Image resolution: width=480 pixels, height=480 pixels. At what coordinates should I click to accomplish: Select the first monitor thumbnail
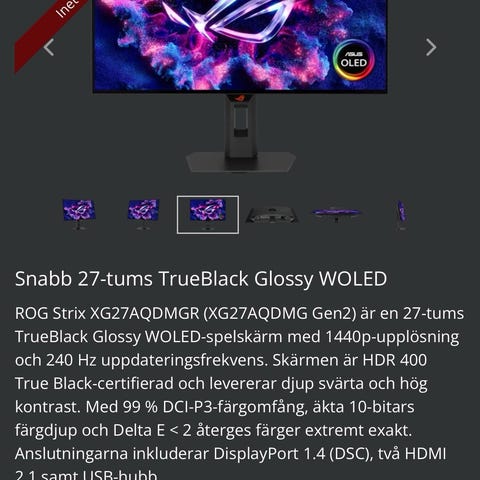pyautogui.click(x=79, y=215)
